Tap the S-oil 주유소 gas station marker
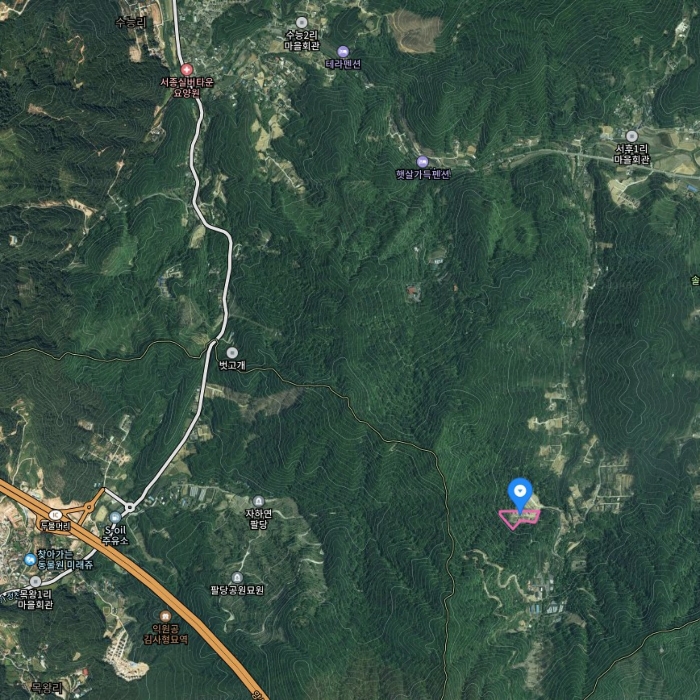The width and height of the screenshot is (700, 700). [115, 517]
